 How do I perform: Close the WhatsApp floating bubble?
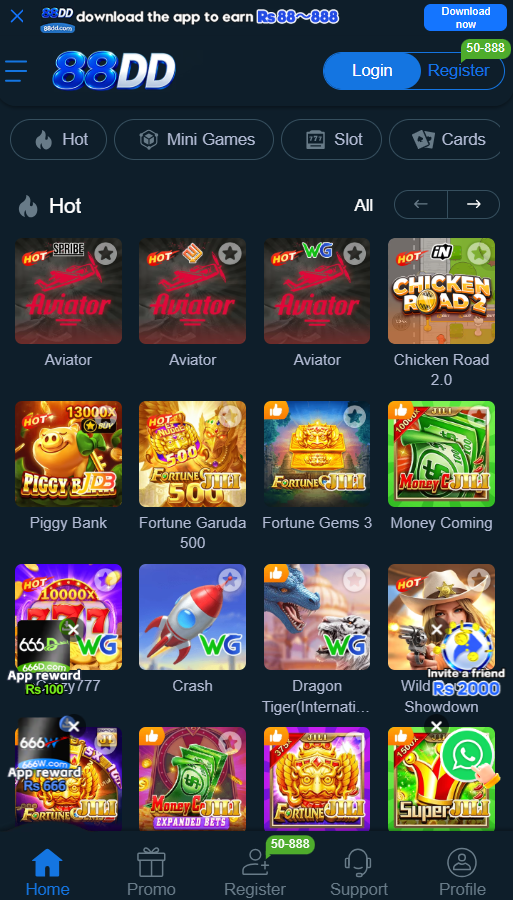pos(437,727)
